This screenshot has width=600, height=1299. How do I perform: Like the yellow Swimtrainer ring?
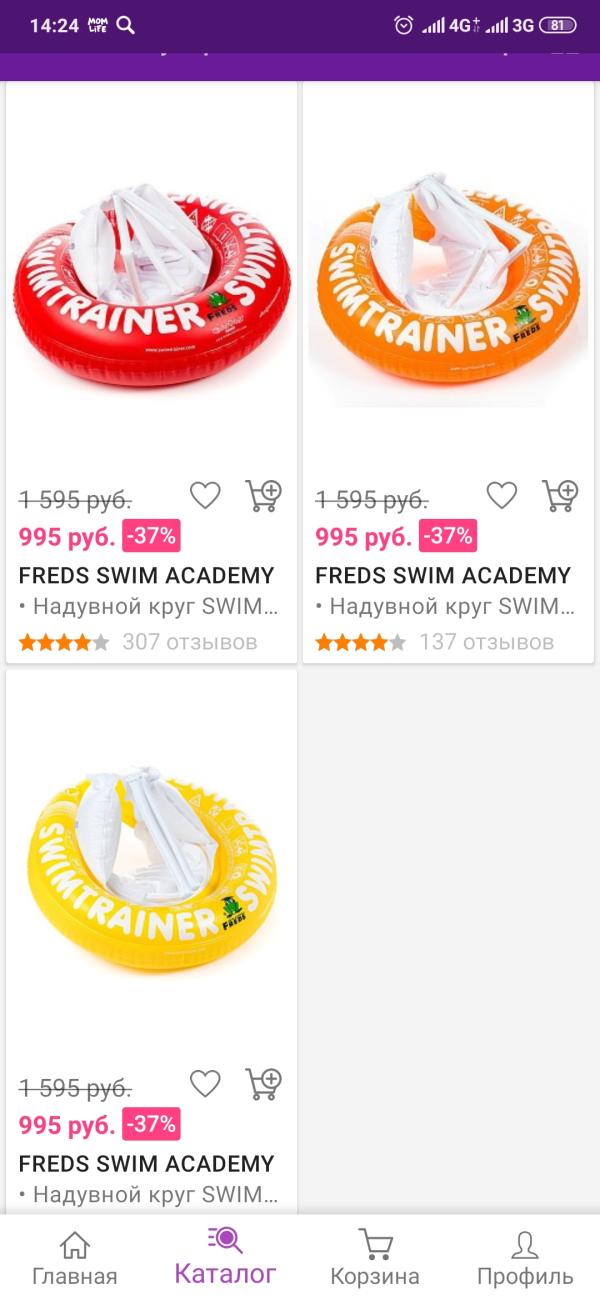(x=205, y=1084)
